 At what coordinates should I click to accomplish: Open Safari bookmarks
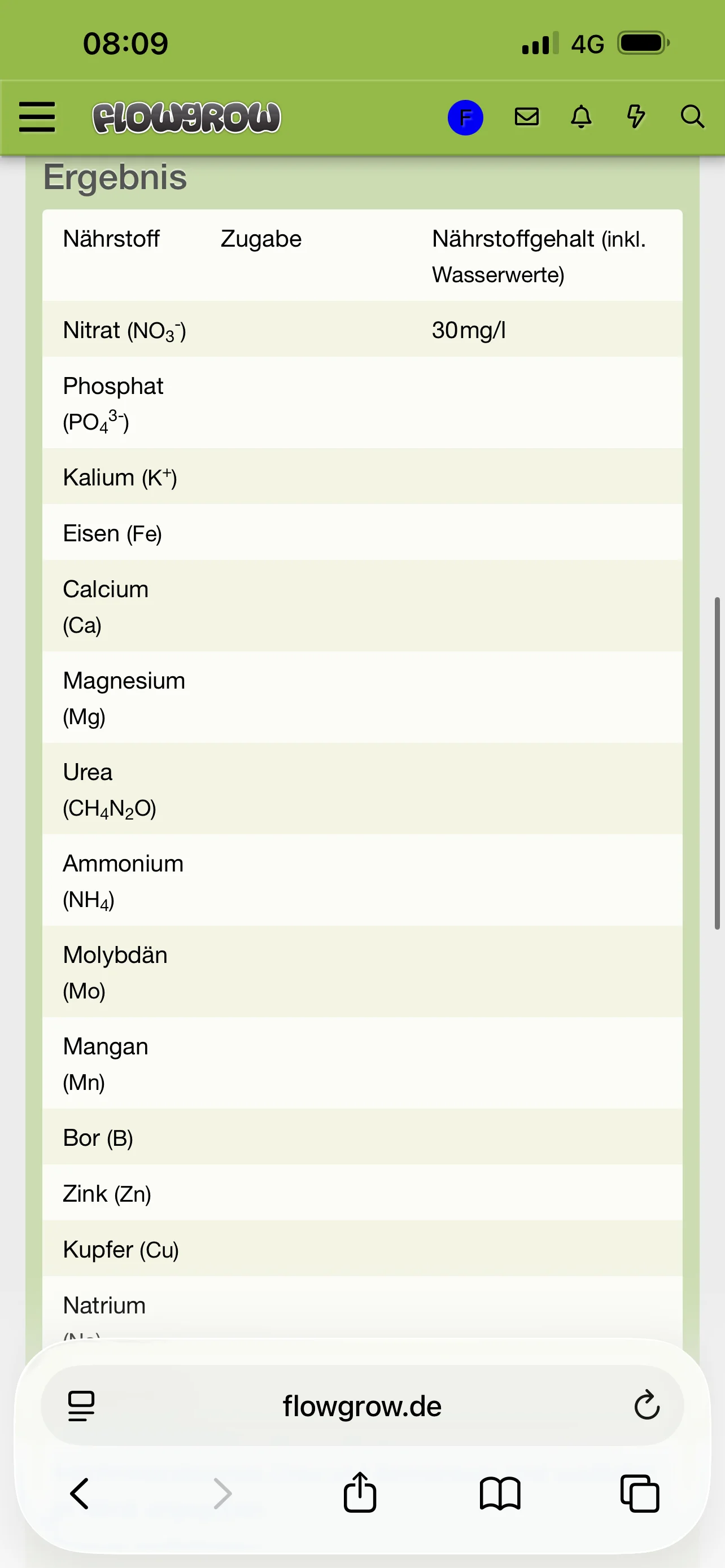[x=500, y=1493]
